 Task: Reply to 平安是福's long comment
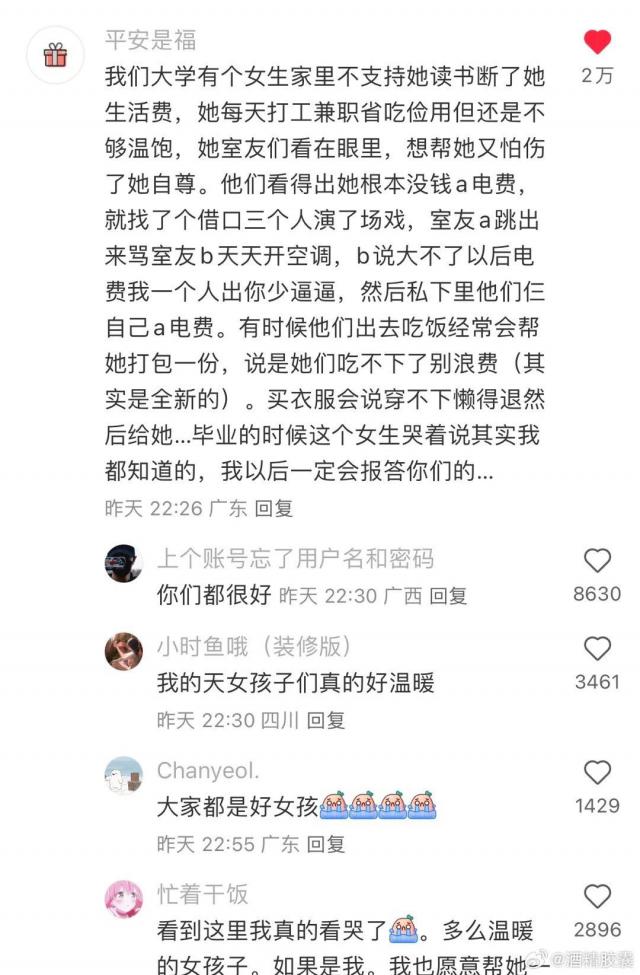pos(272,508)
